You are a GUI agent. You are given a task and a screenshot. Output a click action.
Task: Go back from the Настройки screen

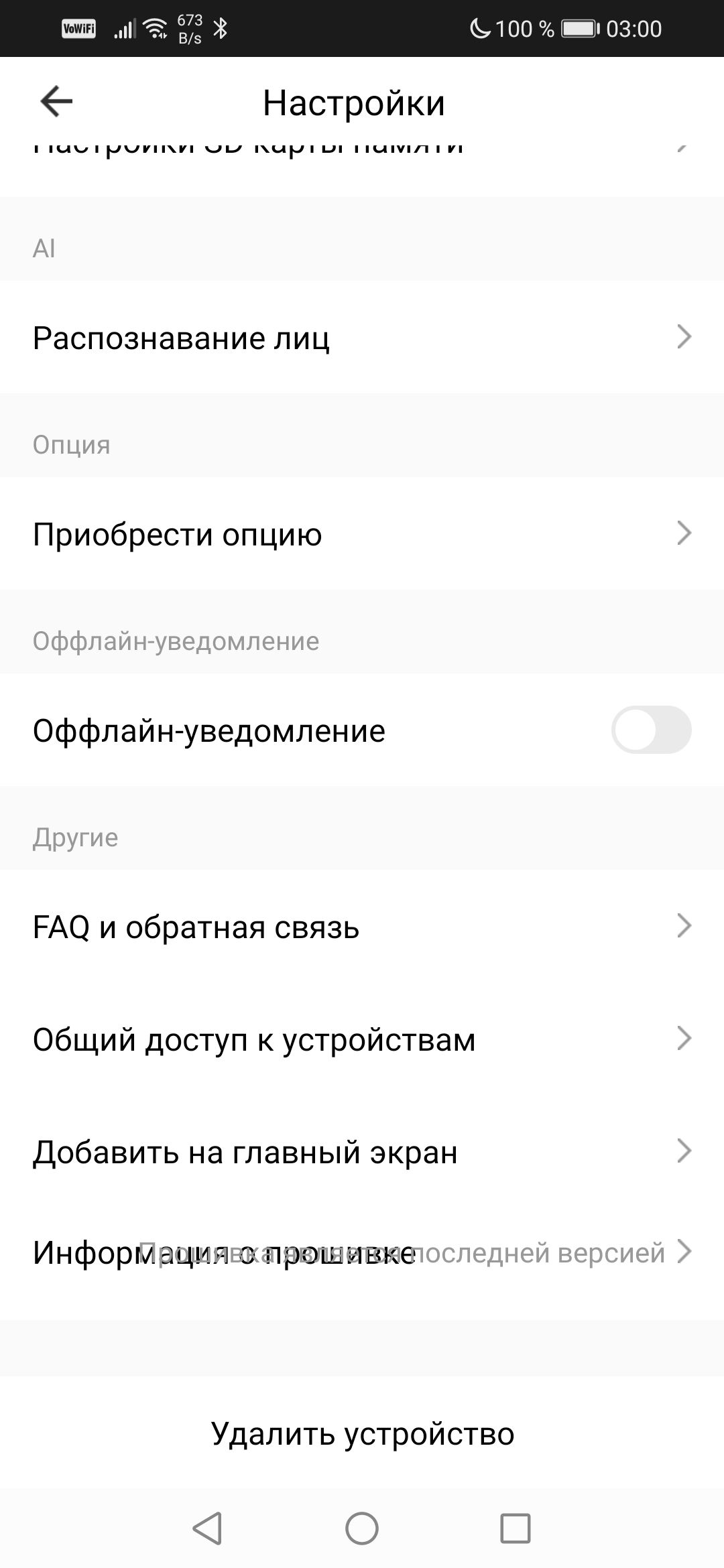coord(56,102)
